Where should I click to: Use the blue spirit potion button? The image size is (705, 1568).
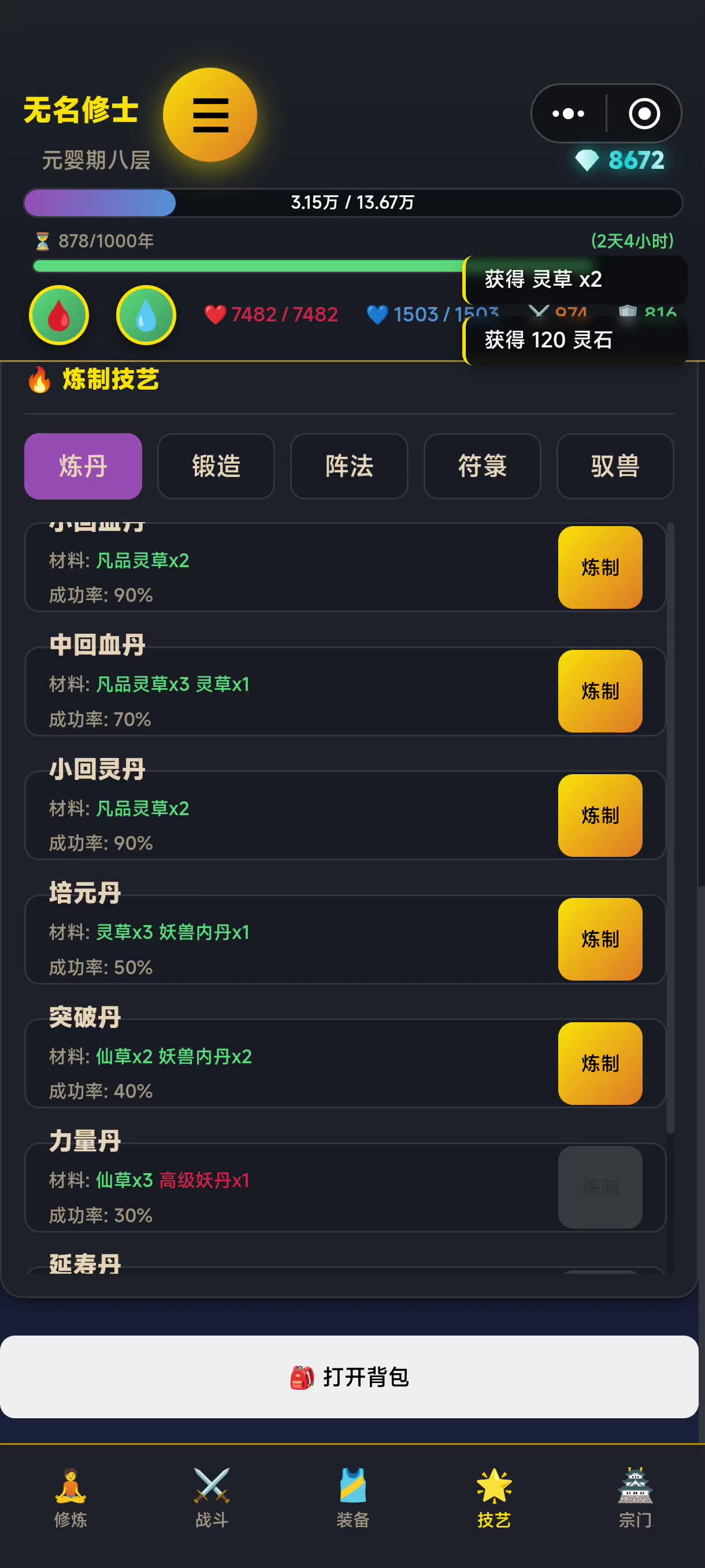[146, 315]
